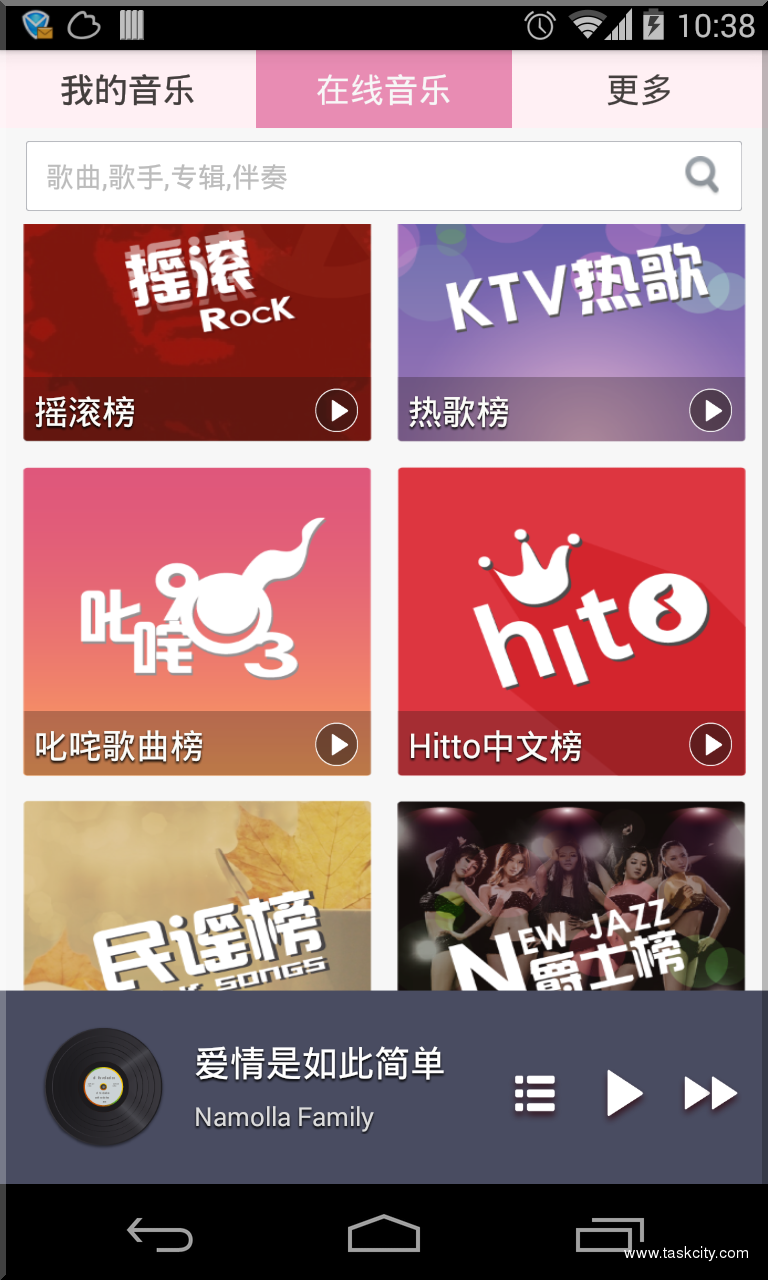Screen dimensions: 768x1280
Task: Tap the 歌曲,歌手,专辑,伴奏 search field
Action: coord(350,177)
